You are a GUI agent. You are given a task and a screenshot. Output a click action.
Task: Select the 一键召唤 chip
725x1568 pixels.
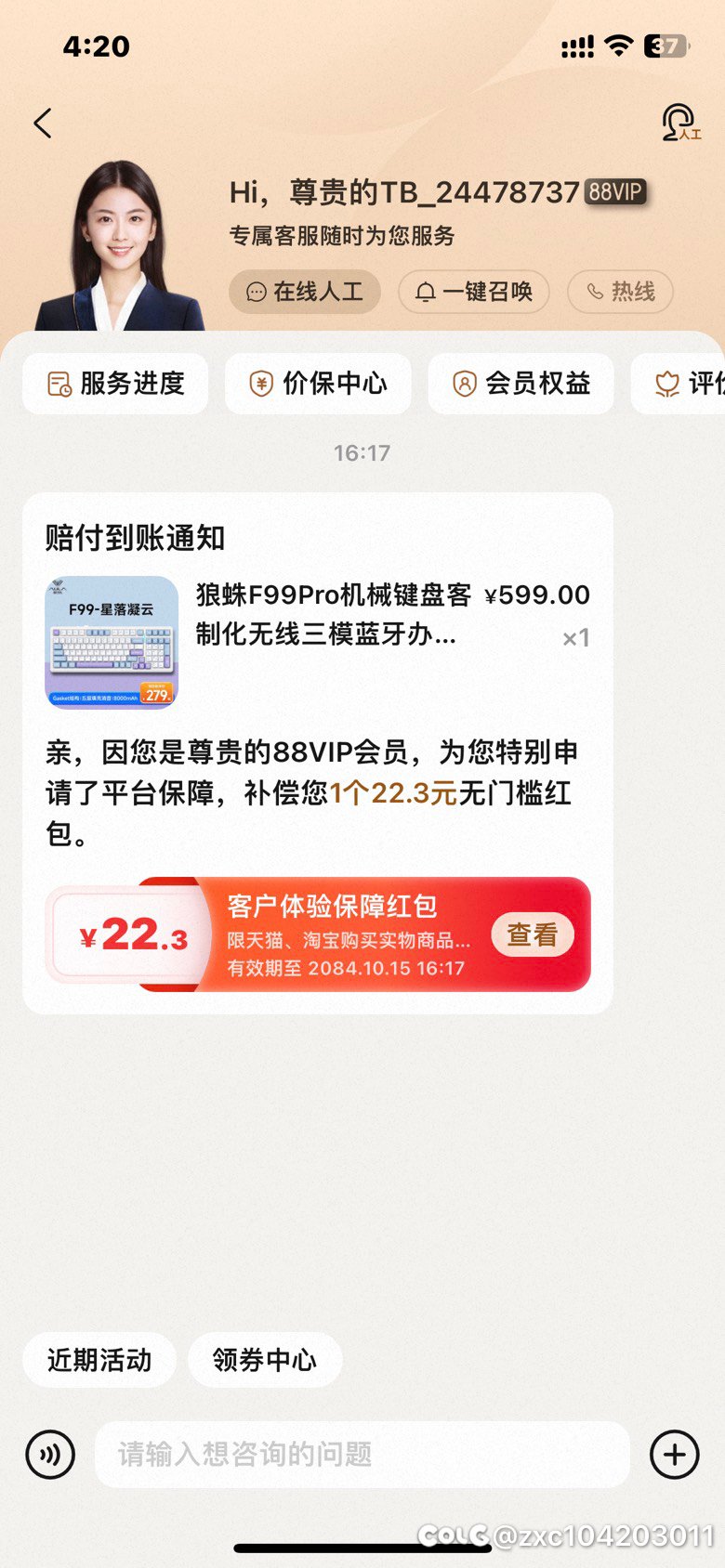pos(474,292)
